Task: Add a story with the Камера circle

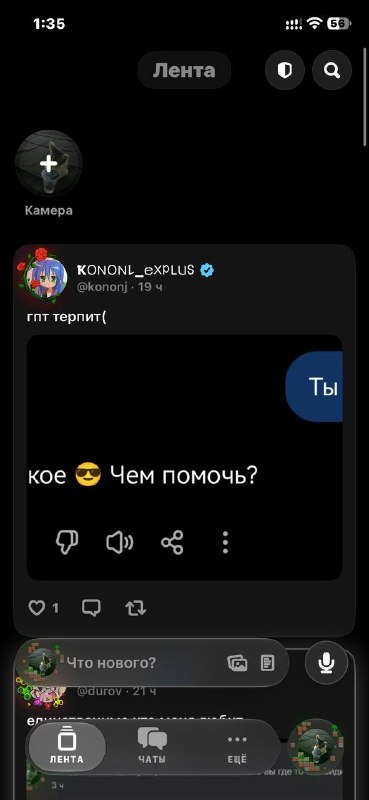Action: (48, 163)
